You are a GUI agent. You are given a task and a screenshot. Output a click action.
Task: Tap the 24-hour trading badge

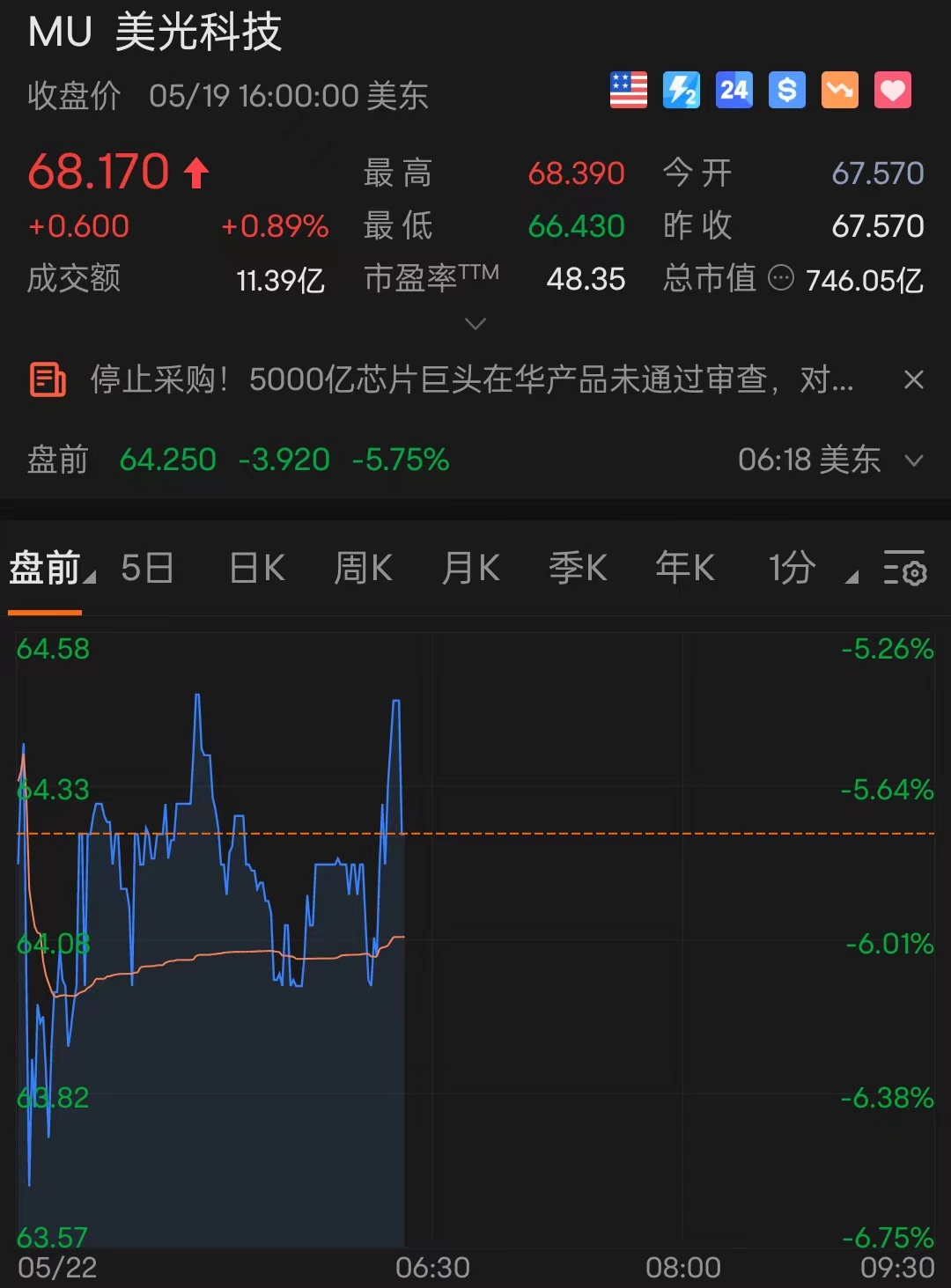pyautogui.click(x=734, y=91)
